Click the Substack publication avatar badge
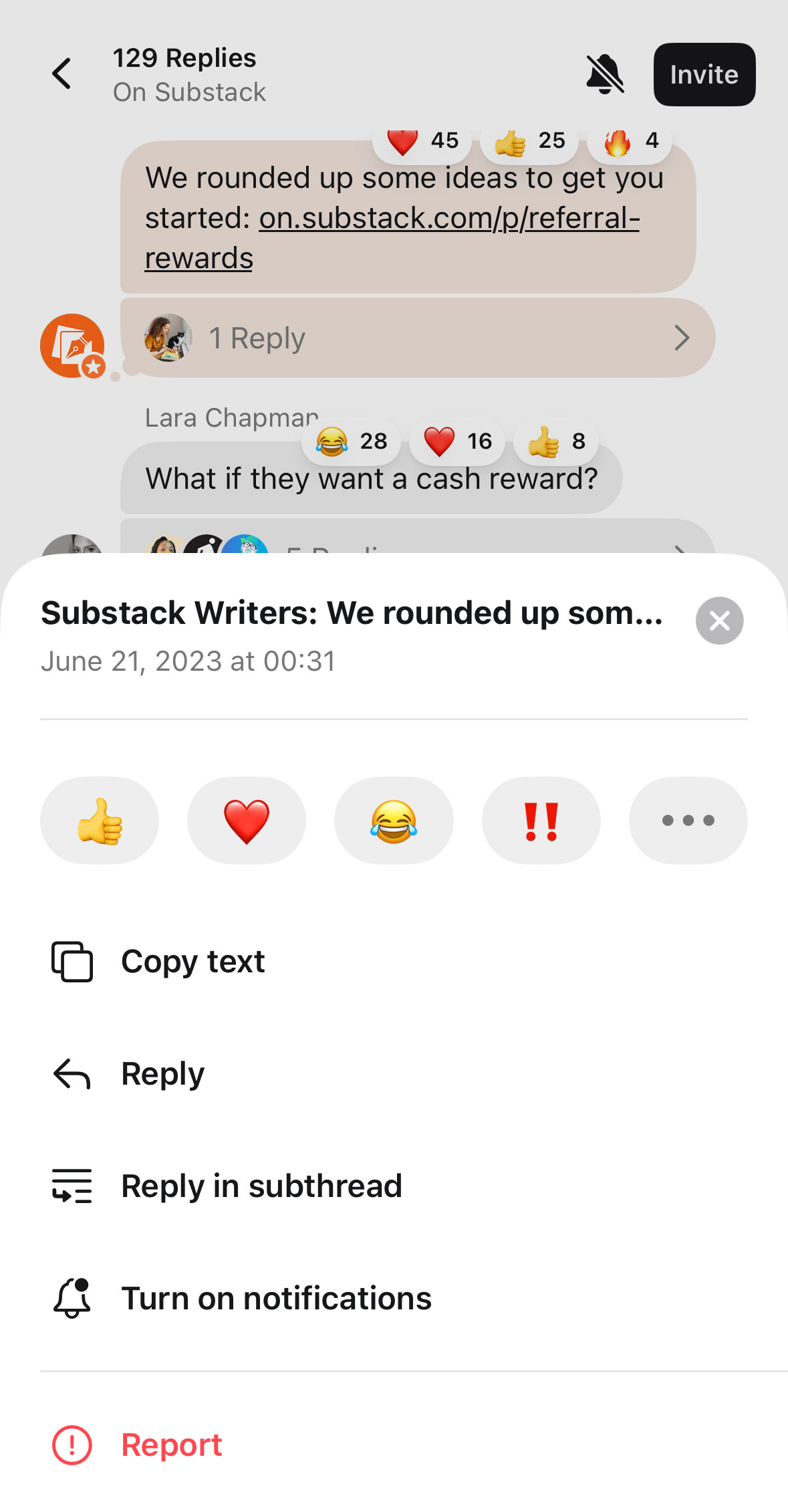788x1512 pixels. coord(72,345)
